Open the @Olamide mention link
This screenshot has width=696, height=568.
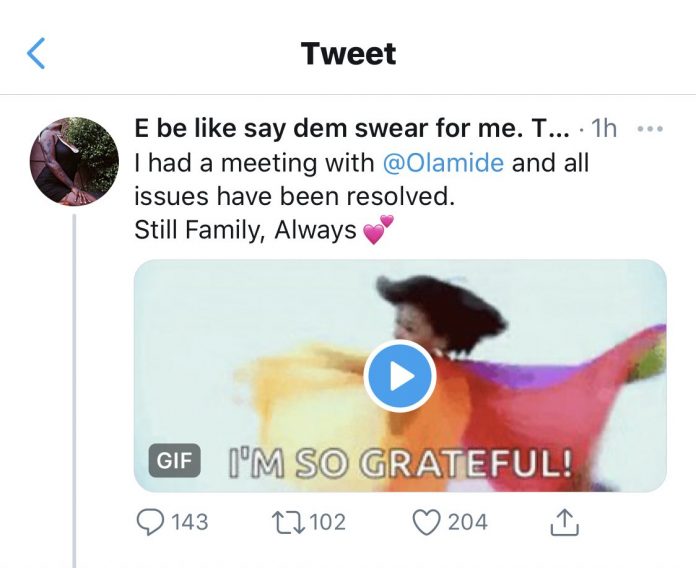pyautogui.click(x=443, y=163)
